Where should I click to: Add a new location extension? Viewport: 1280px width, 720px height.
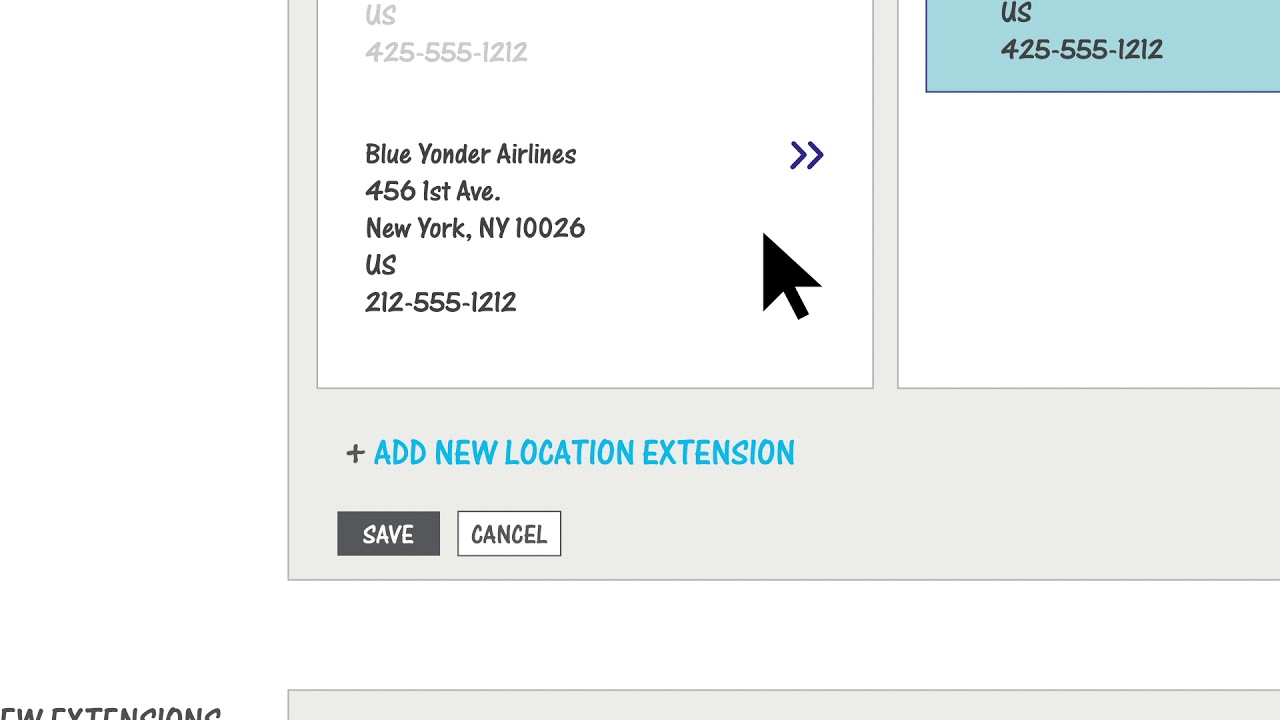(583, 453)
